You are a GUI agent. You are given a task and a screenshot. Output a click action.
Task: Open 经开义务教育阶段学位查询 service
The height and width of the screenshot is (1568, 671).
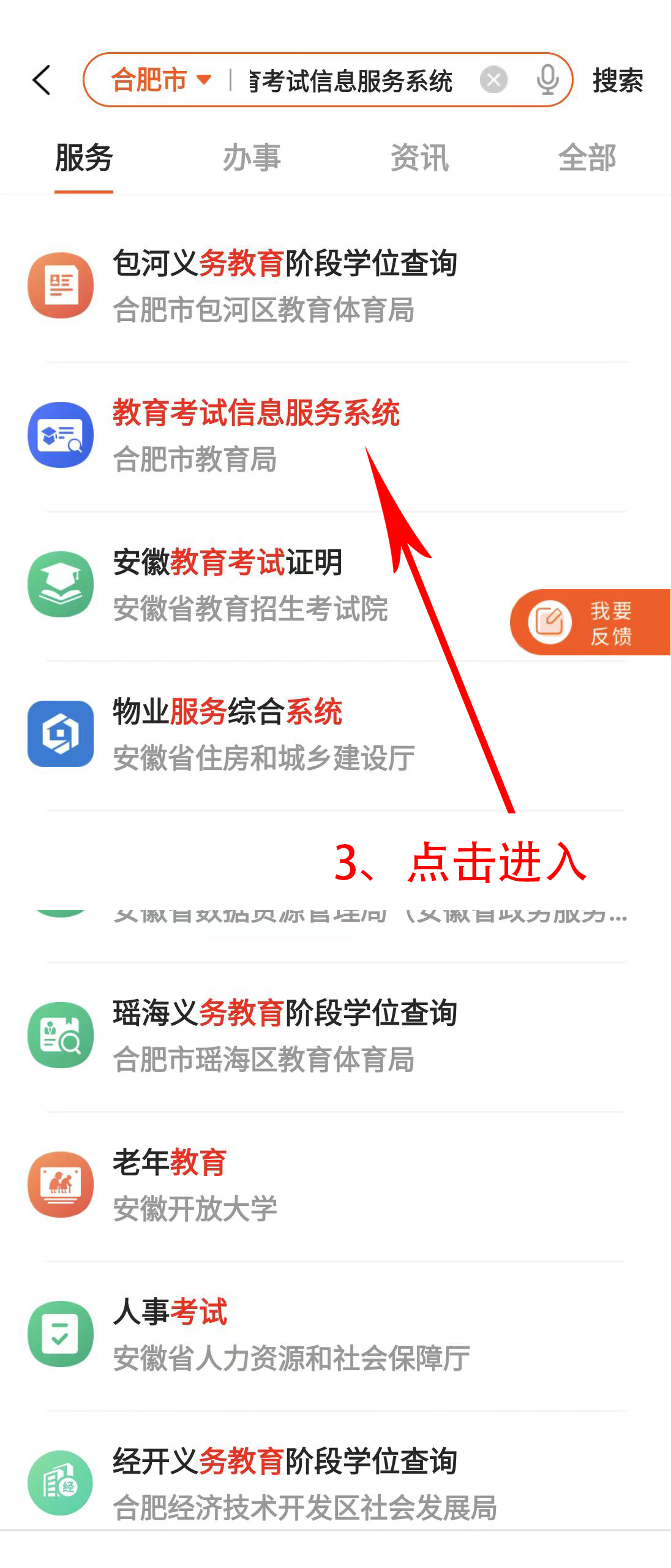285,1483
